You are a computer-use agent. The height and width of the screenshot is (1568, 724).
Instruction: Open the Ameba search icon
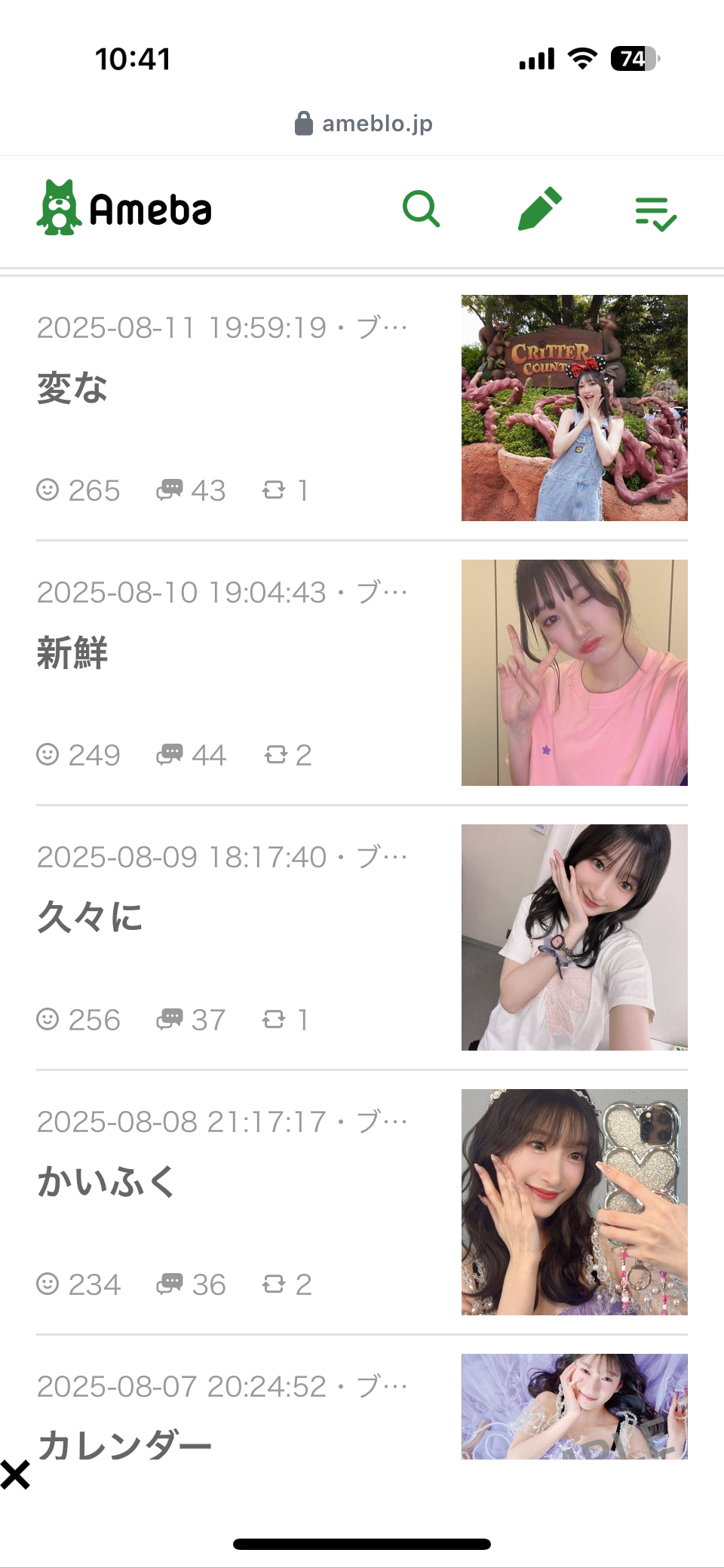(x=421, y=209)
